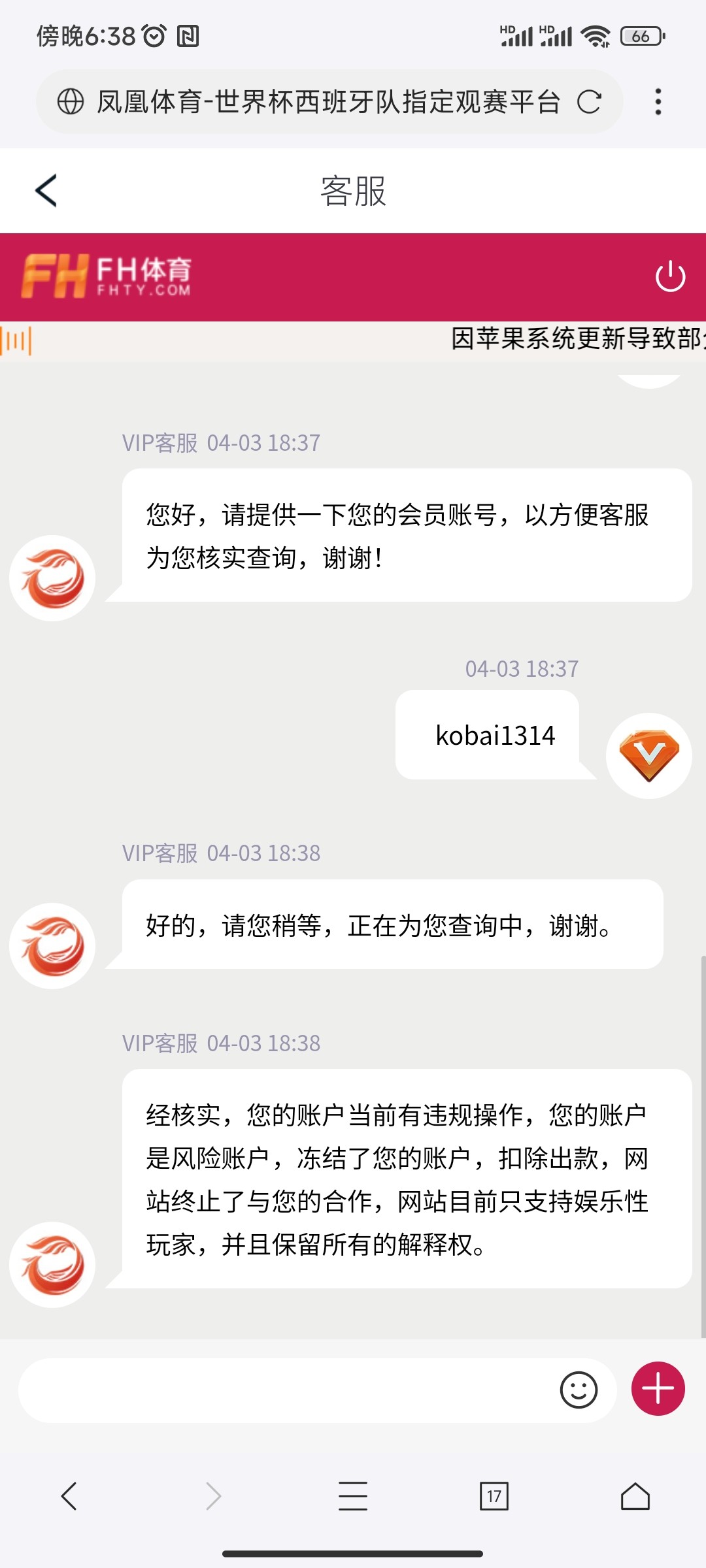The image size is (706, 1568).
Task: Open the browser tabs showing 17
Action: click(494, 1495)
